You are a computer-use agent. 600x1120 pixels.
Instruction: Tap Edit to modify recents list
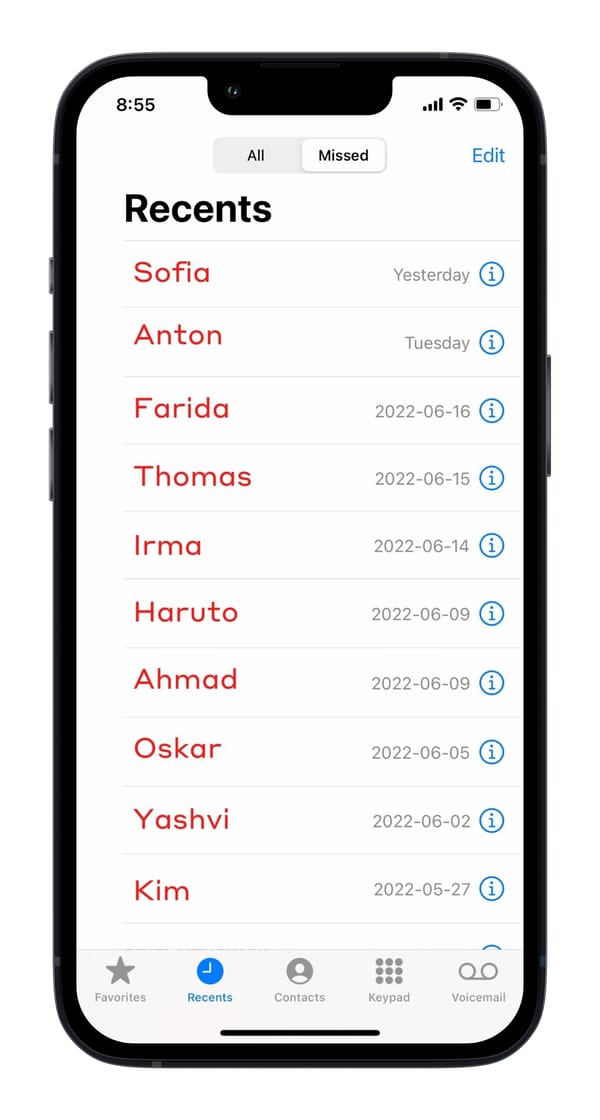coord(488,155)
